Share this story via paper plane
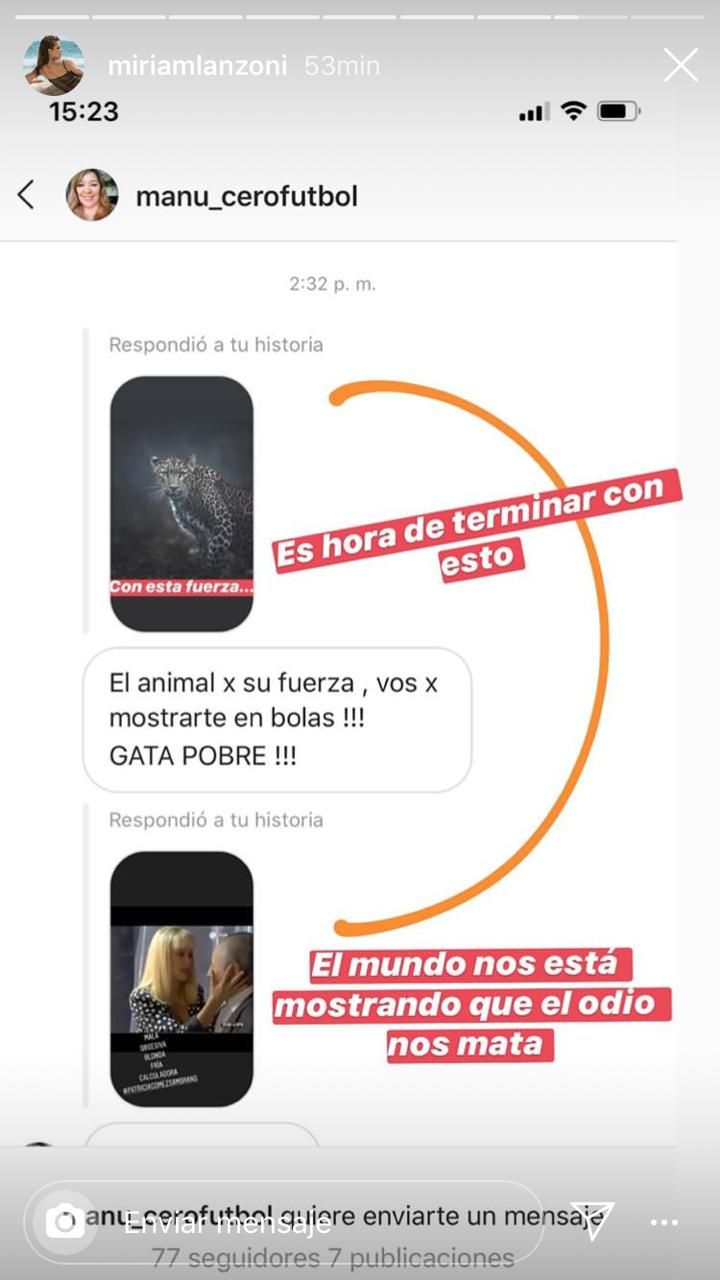 [x=592, y=1220]
